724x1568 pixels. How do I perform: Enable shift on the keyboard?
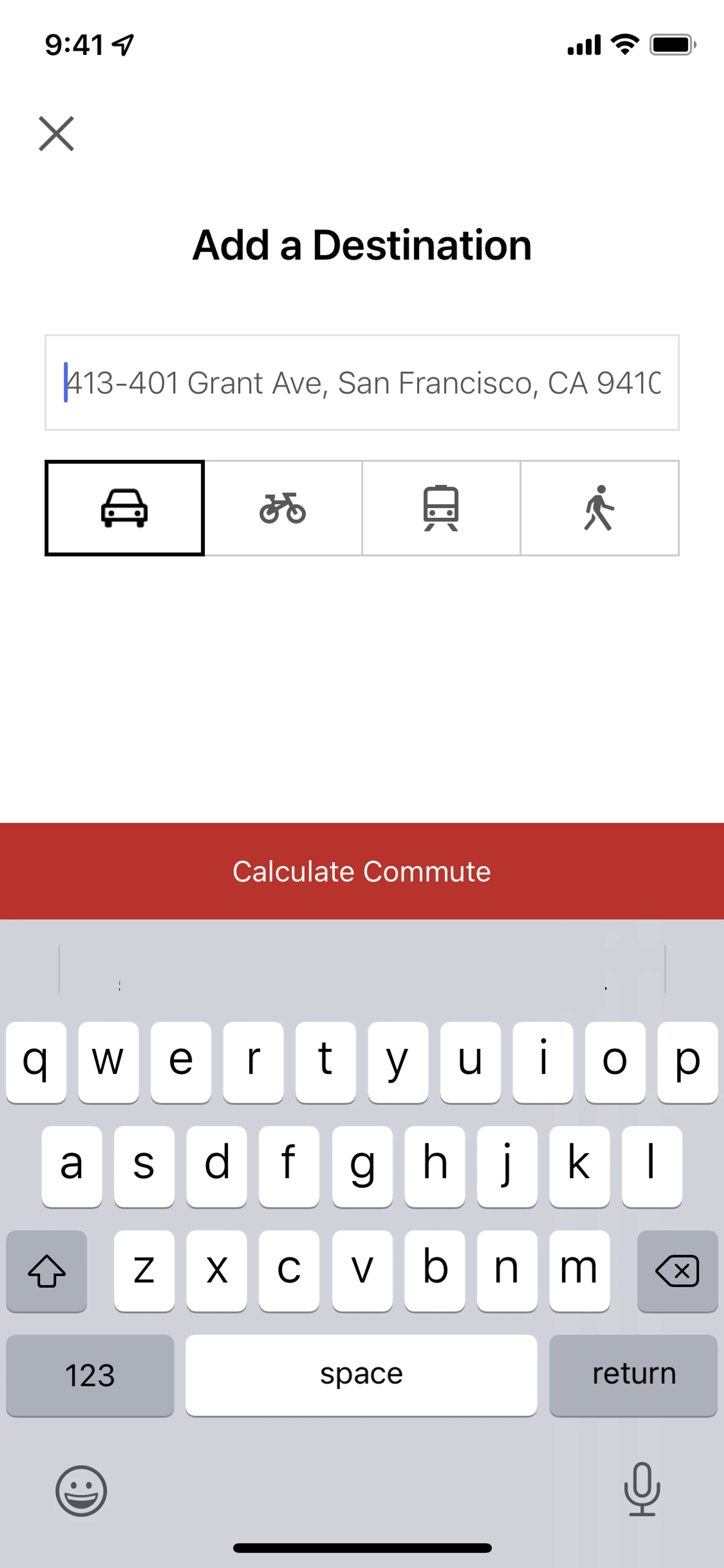click(x=47, y=1270)
